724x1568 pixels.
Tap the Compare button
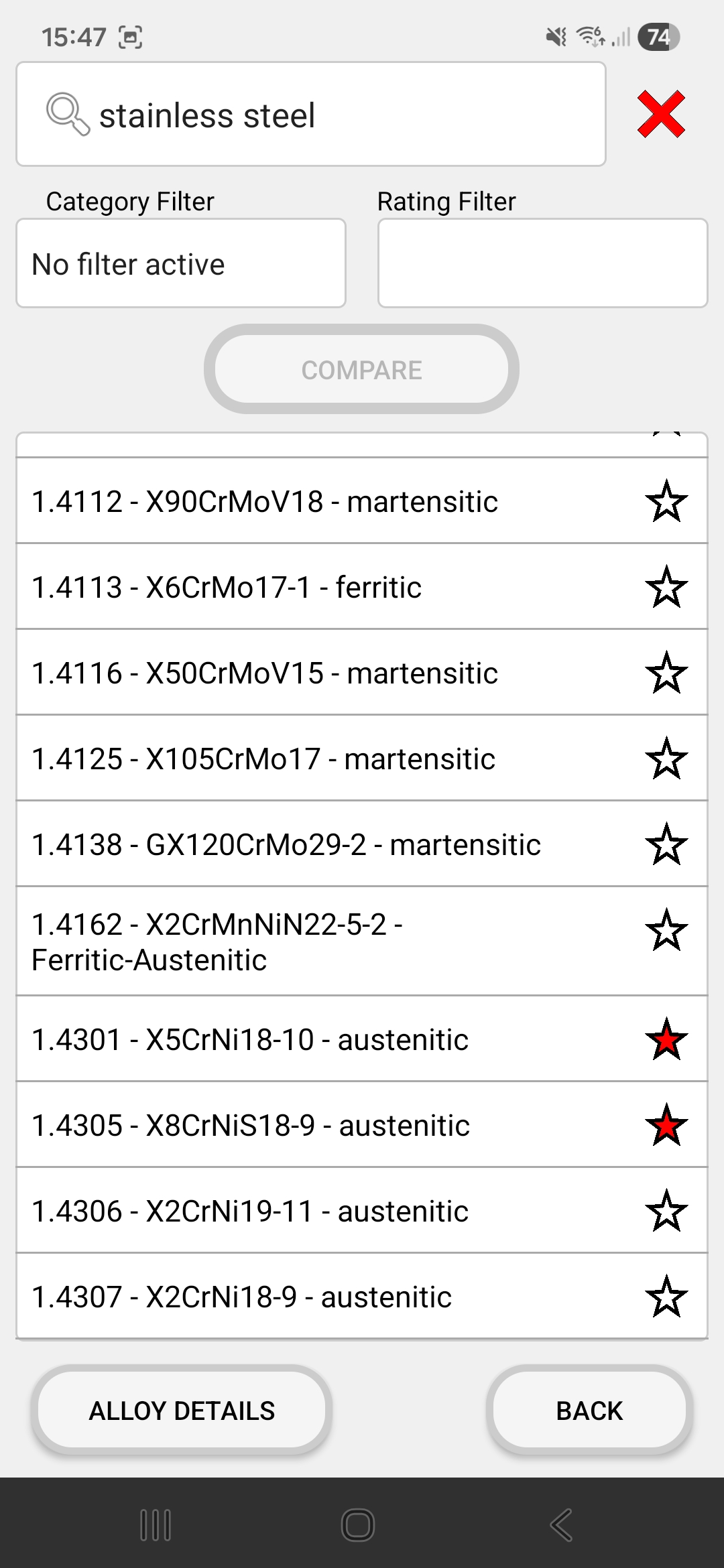[x=361, y=370]
